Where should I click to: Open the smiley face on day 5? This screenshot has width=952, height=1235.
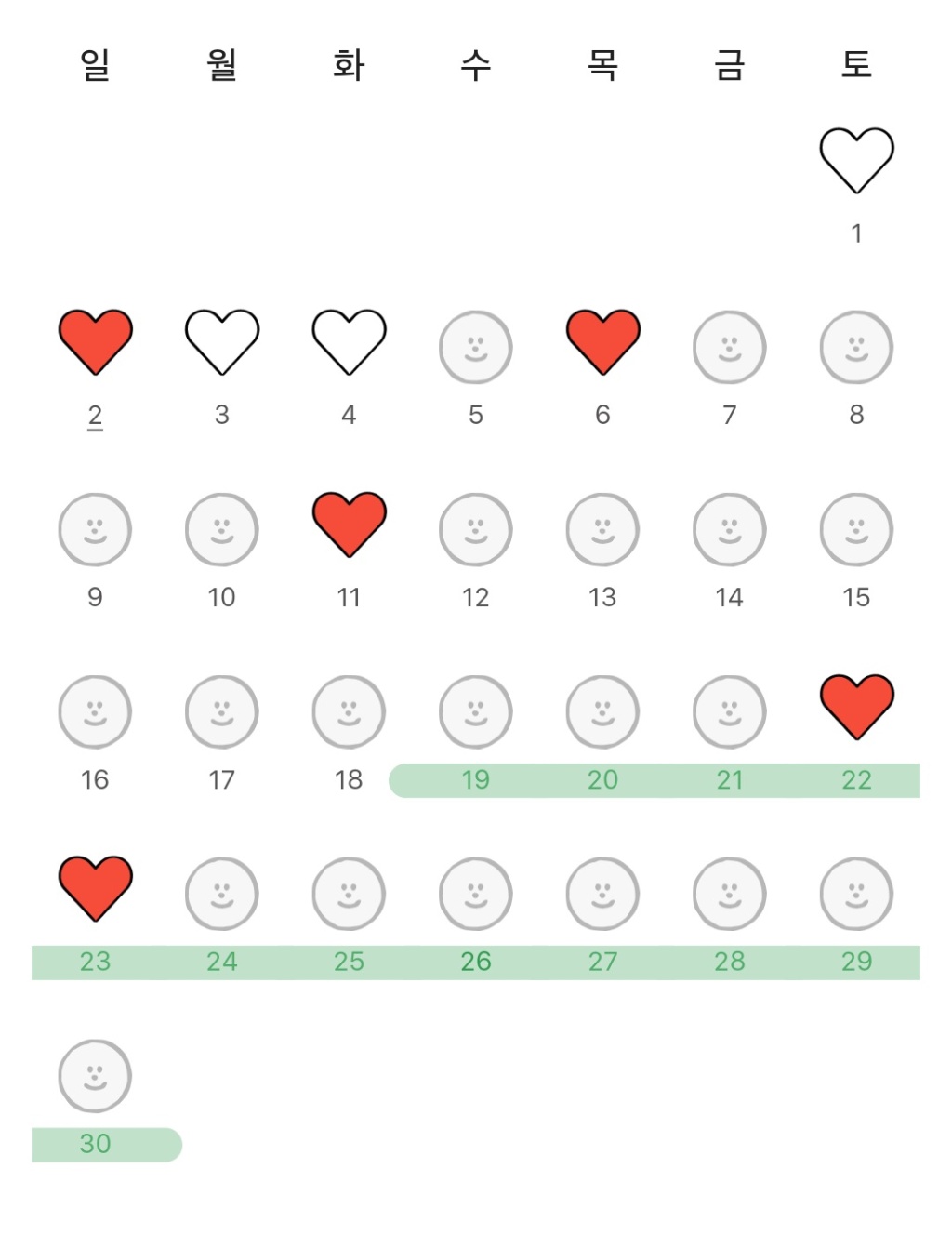click(475, 348)
